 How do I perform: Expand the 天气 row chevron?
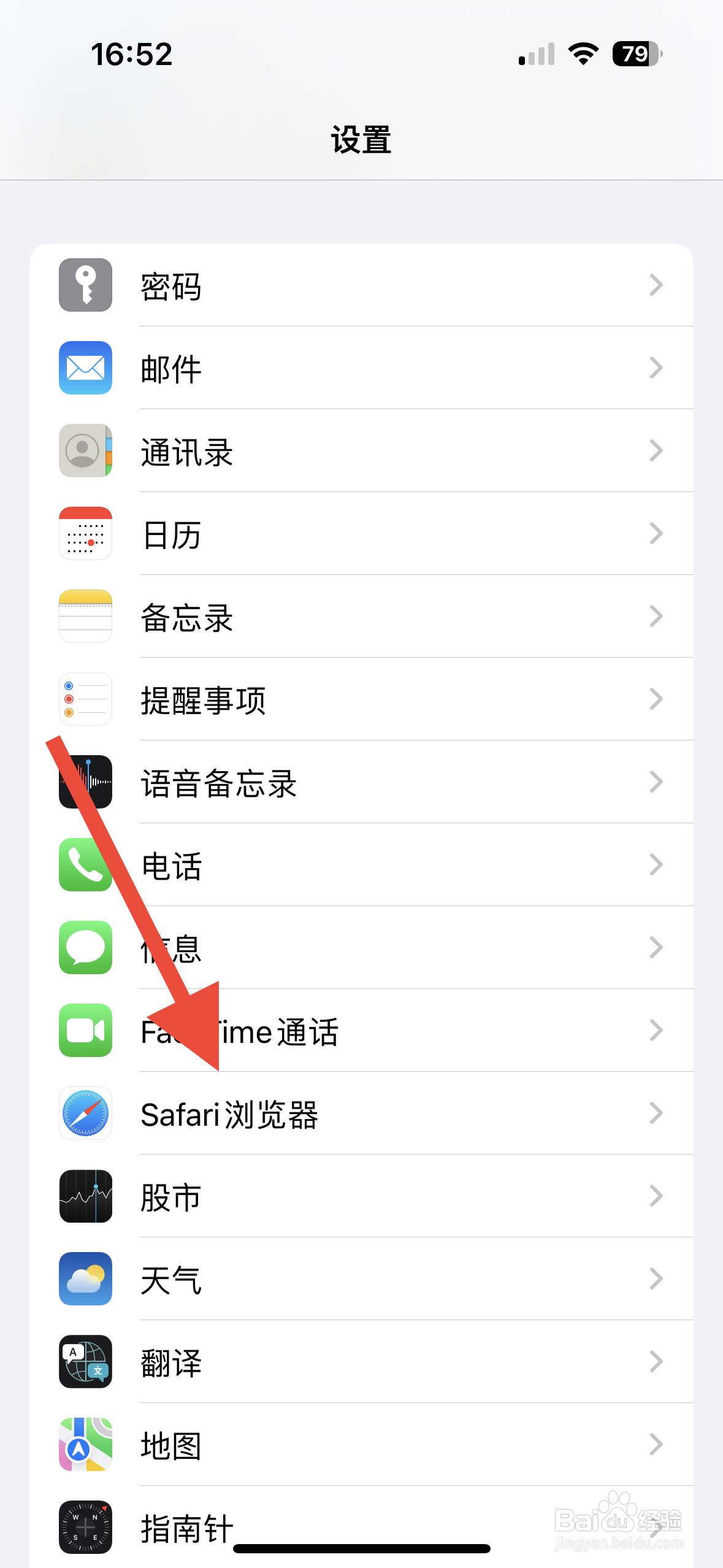656,1280
